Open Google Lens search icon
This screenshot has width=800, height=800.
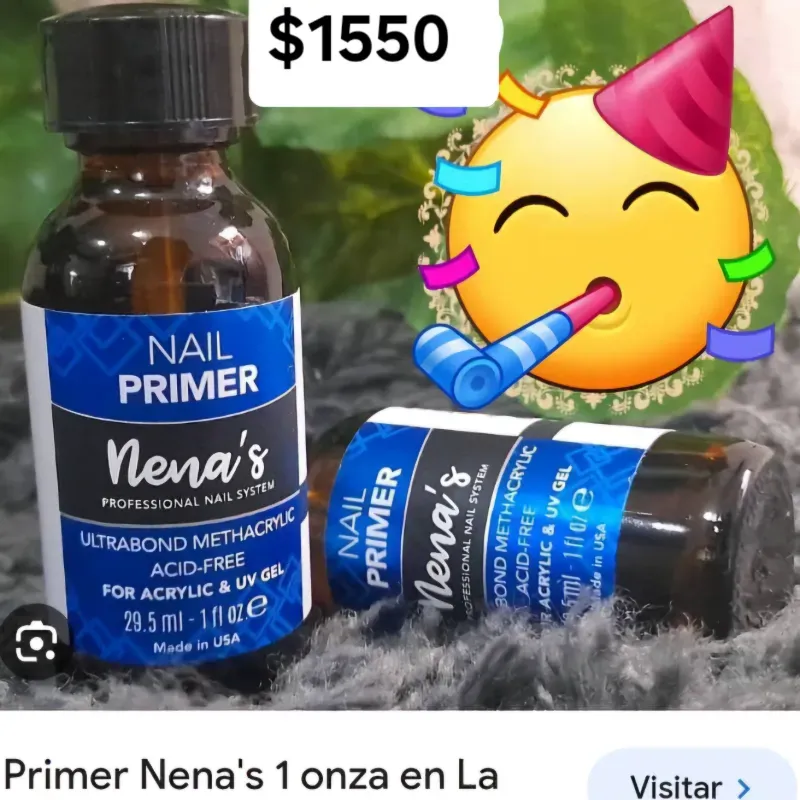(x=35, y=643)
